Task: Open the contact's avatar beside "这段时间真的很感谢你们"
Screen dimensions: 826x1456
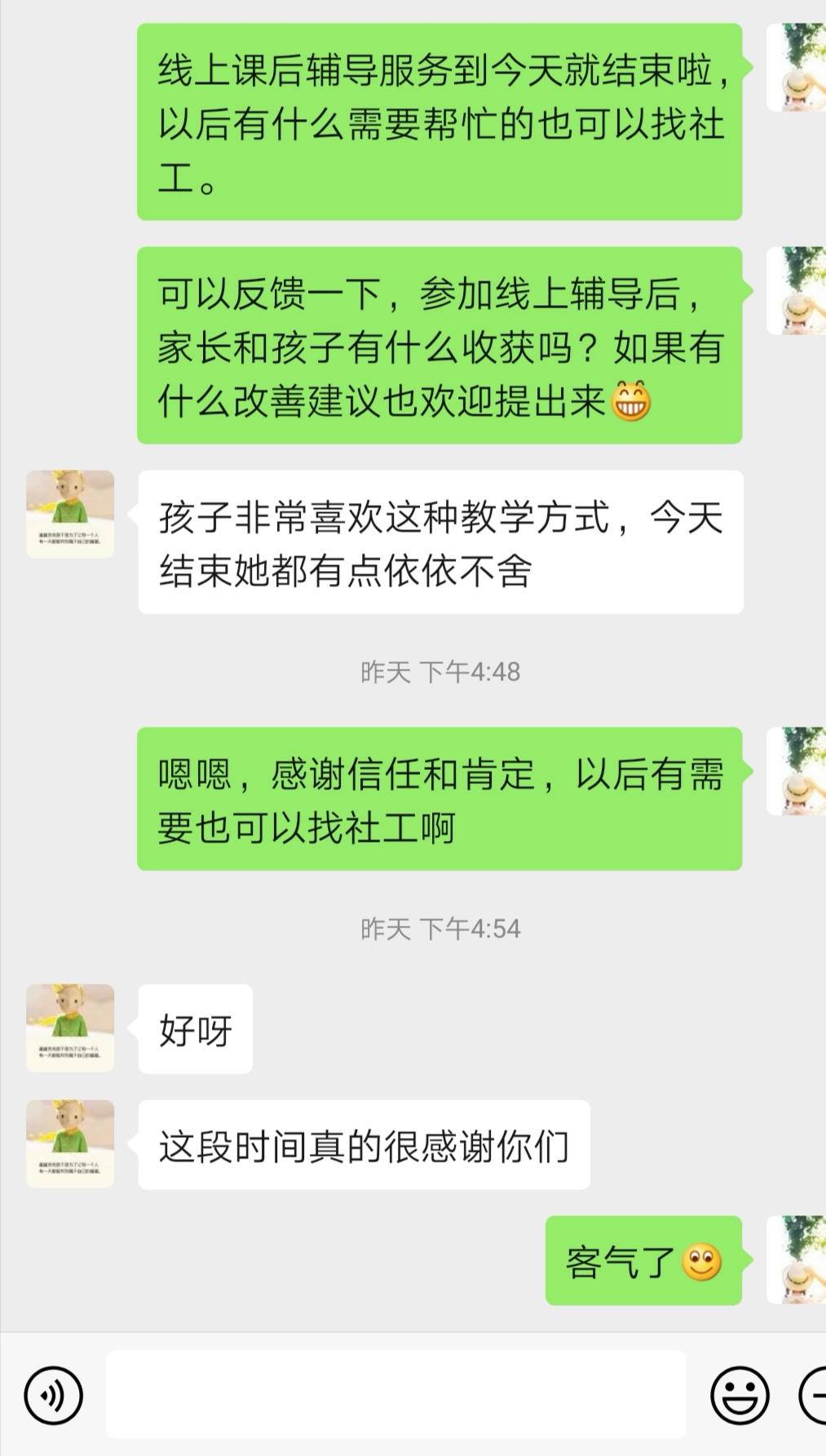Action: [x=70, y=1144]
